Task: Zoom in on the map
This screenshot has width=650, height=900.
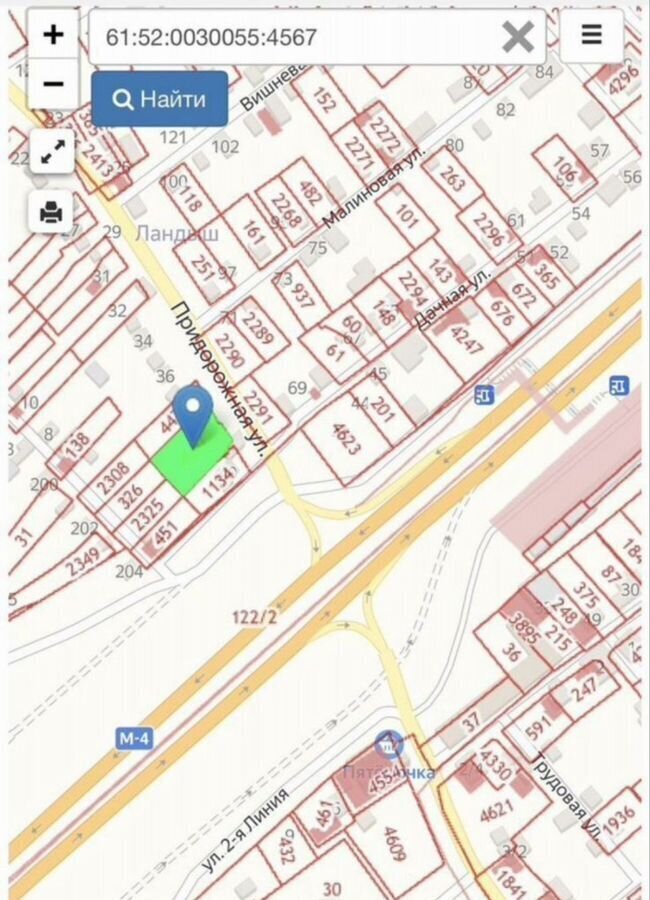Action: [53, 35]
